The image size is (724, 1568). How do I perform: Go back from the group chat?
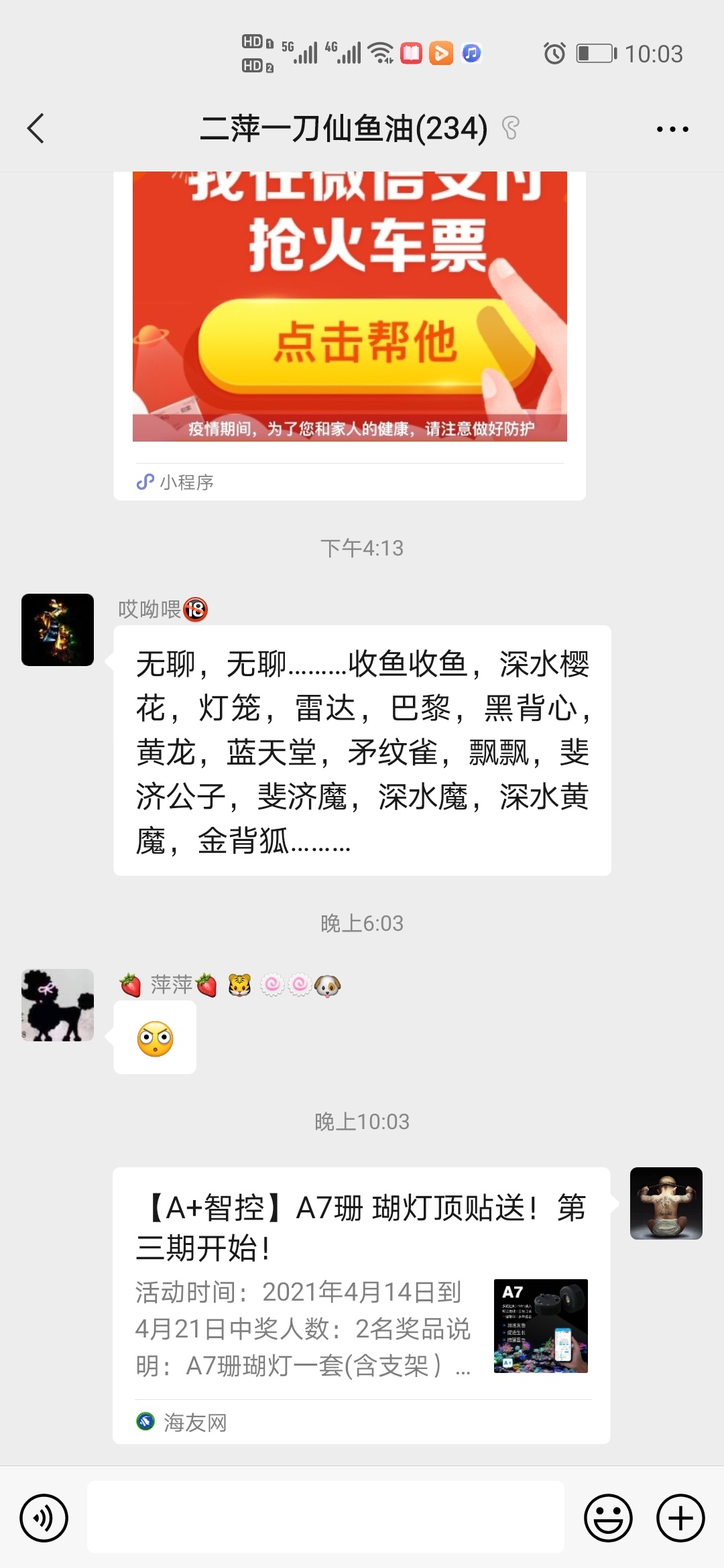pyautogui.click(x=36, y=128)
